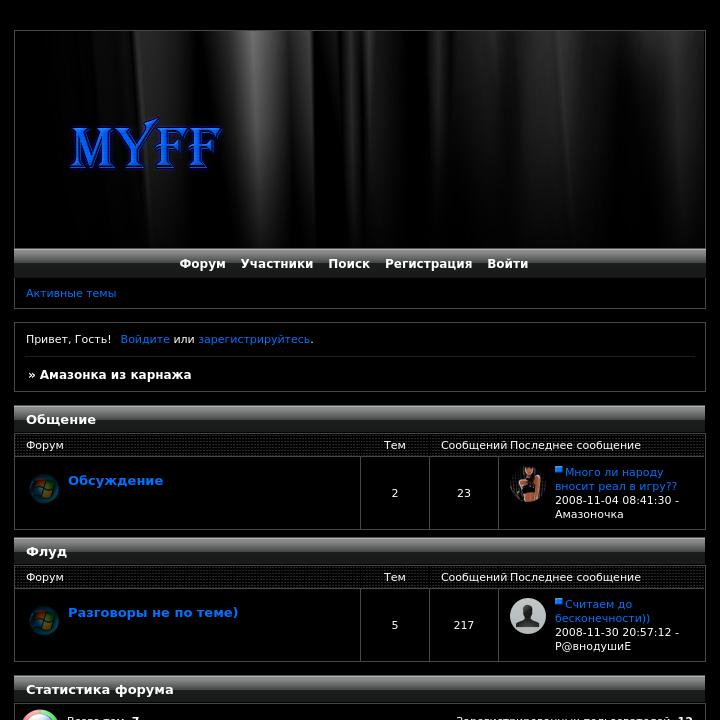Open last post Много ли народу вносит реал
The height and width of the screenshot is (720, 720).
pos(614,479)
